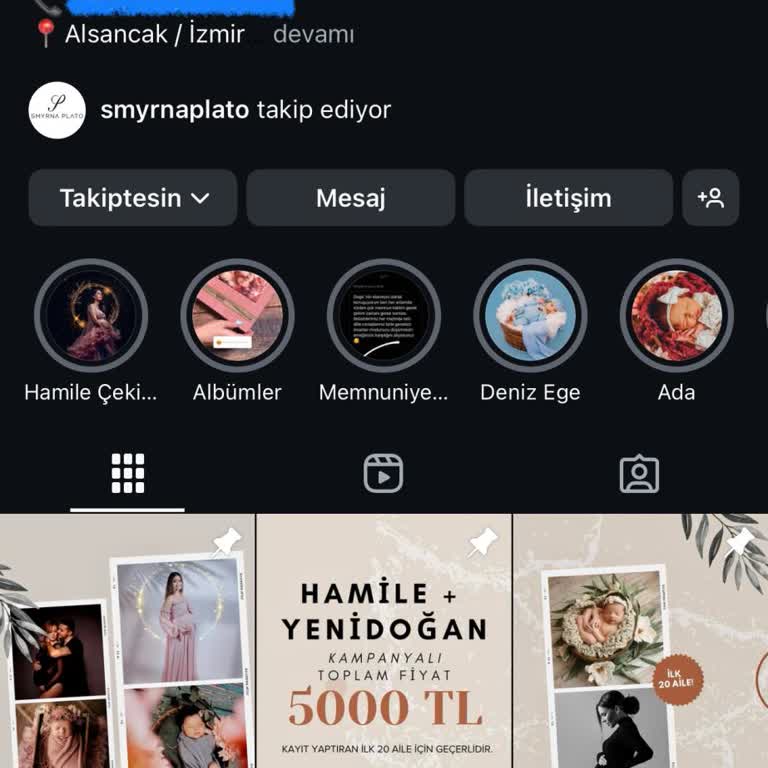
Task: Open the Takiptesin following dropdown
Action: (x=133, y=198)
